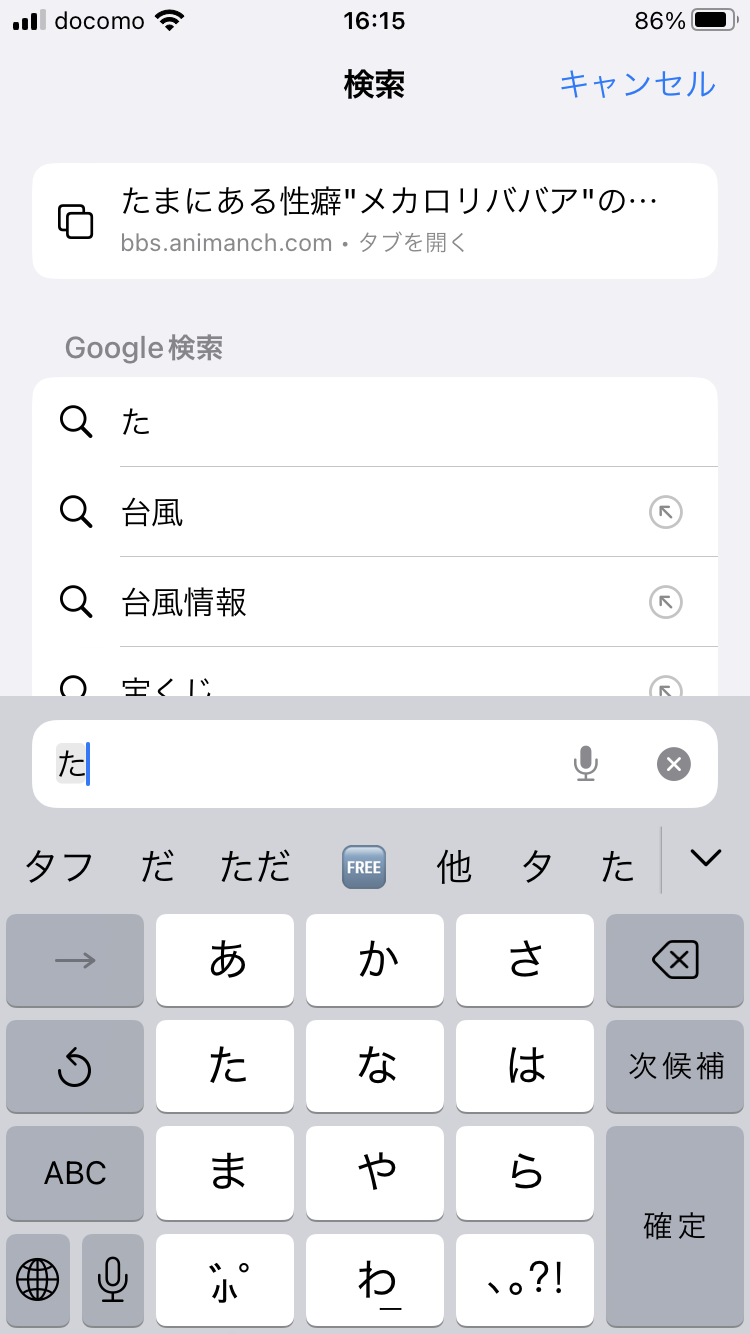750x1334 pixels.
Task: Expand the full candidate list
Action: pos(706,858)
